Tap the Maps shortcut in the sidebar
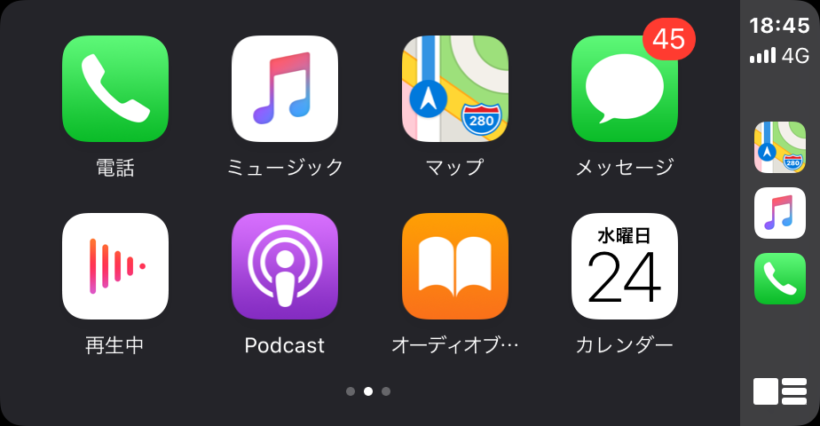Viewport: 820px width, 426px height. point(780,147)
